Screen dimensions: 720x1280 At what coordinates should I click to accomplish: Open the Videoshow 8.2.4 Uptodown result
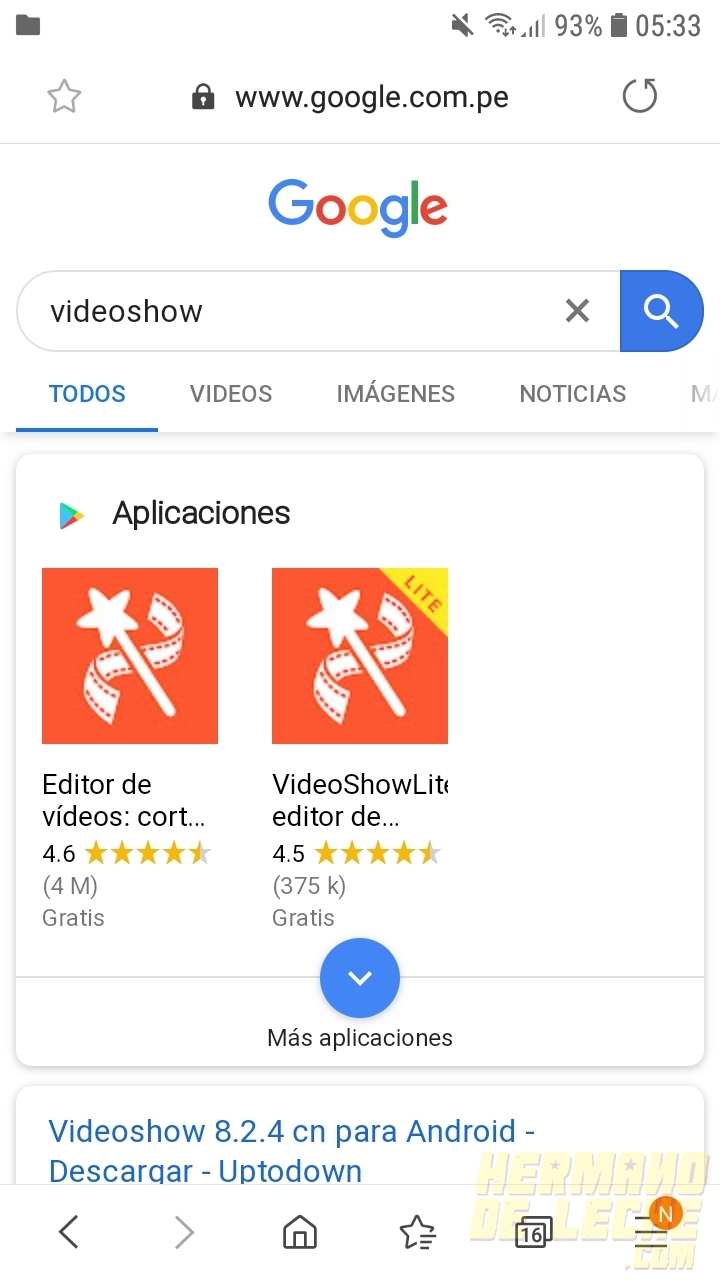tap(292, 1150)
